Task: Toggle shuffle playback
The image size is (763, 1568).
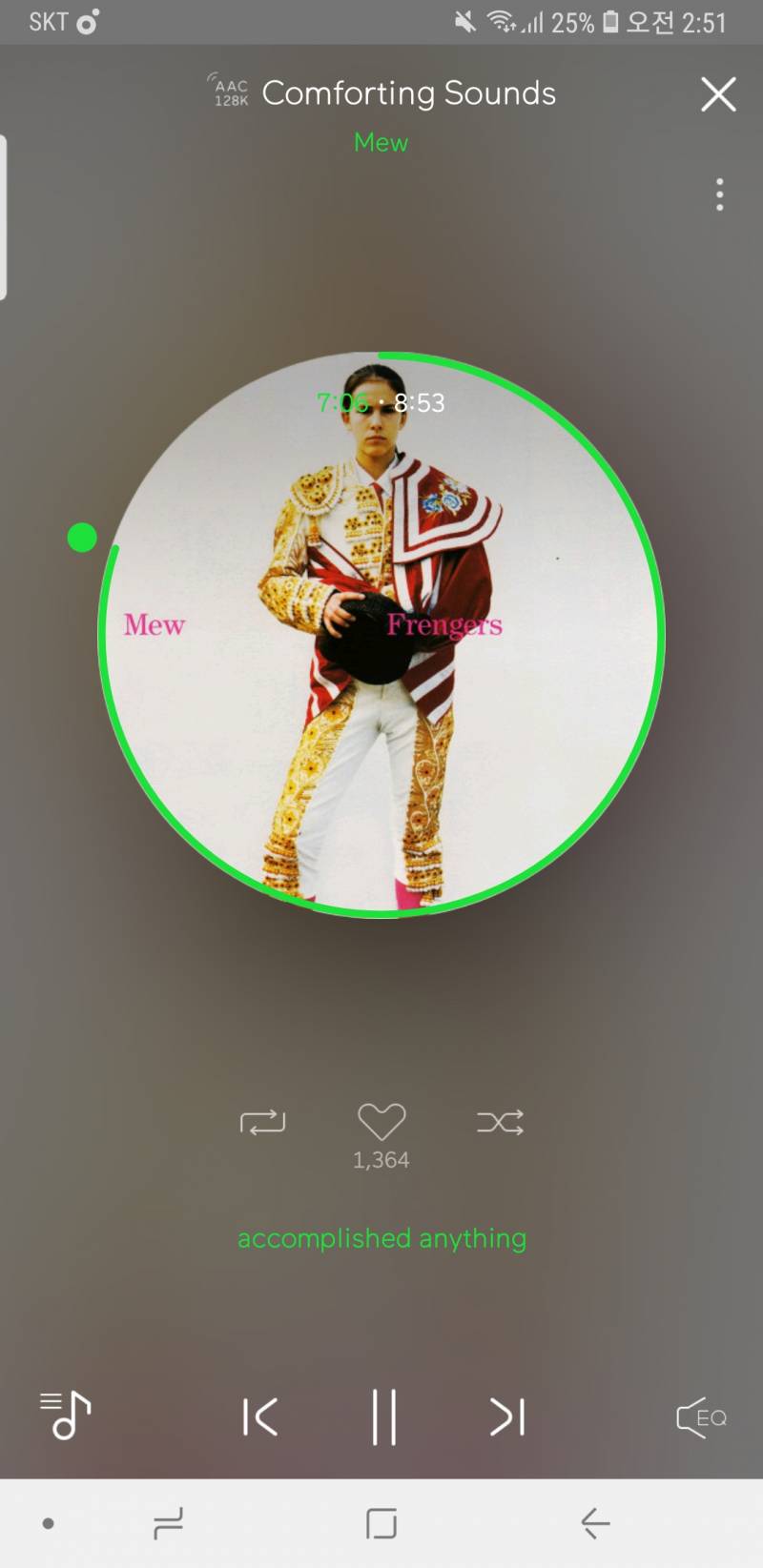Action: click(500, 1122)
